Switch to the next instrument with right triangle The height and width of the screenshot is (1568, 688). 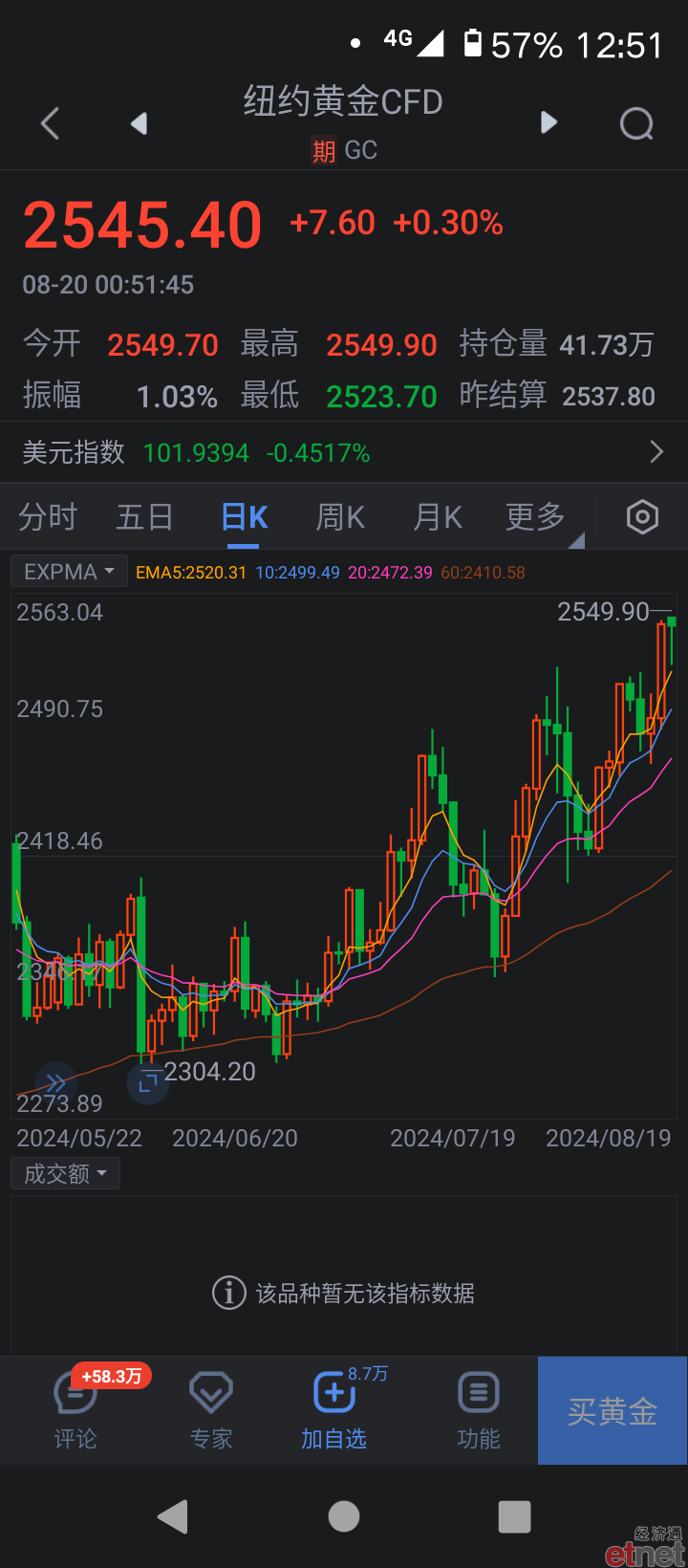(x=548, y=122)
